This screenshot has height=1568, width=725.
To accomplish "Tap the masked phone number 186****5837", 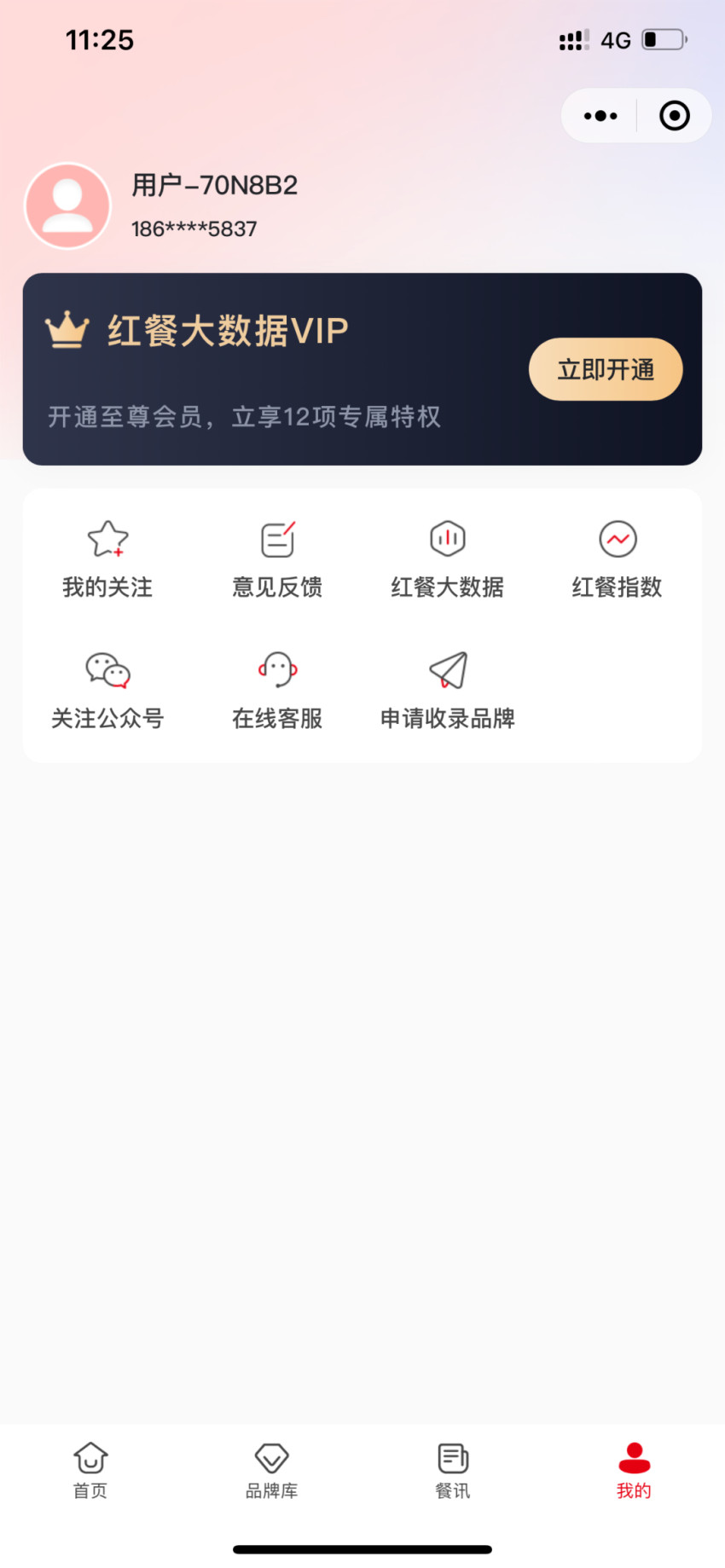I will tap(193, 229).
